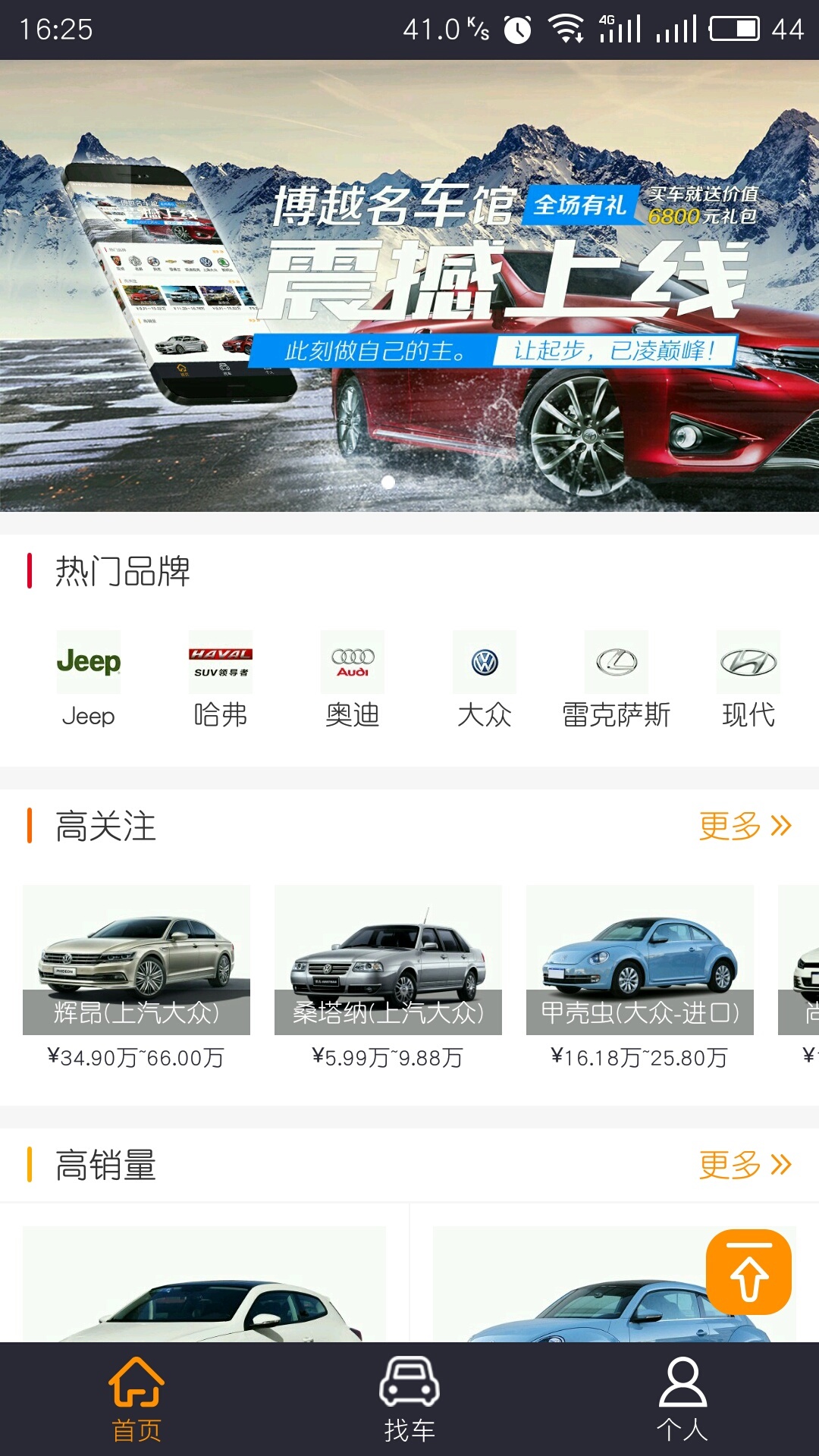Choose the 奥迪 brand
The width and height of the screenshot is (819, 1456).
point(352,679)
